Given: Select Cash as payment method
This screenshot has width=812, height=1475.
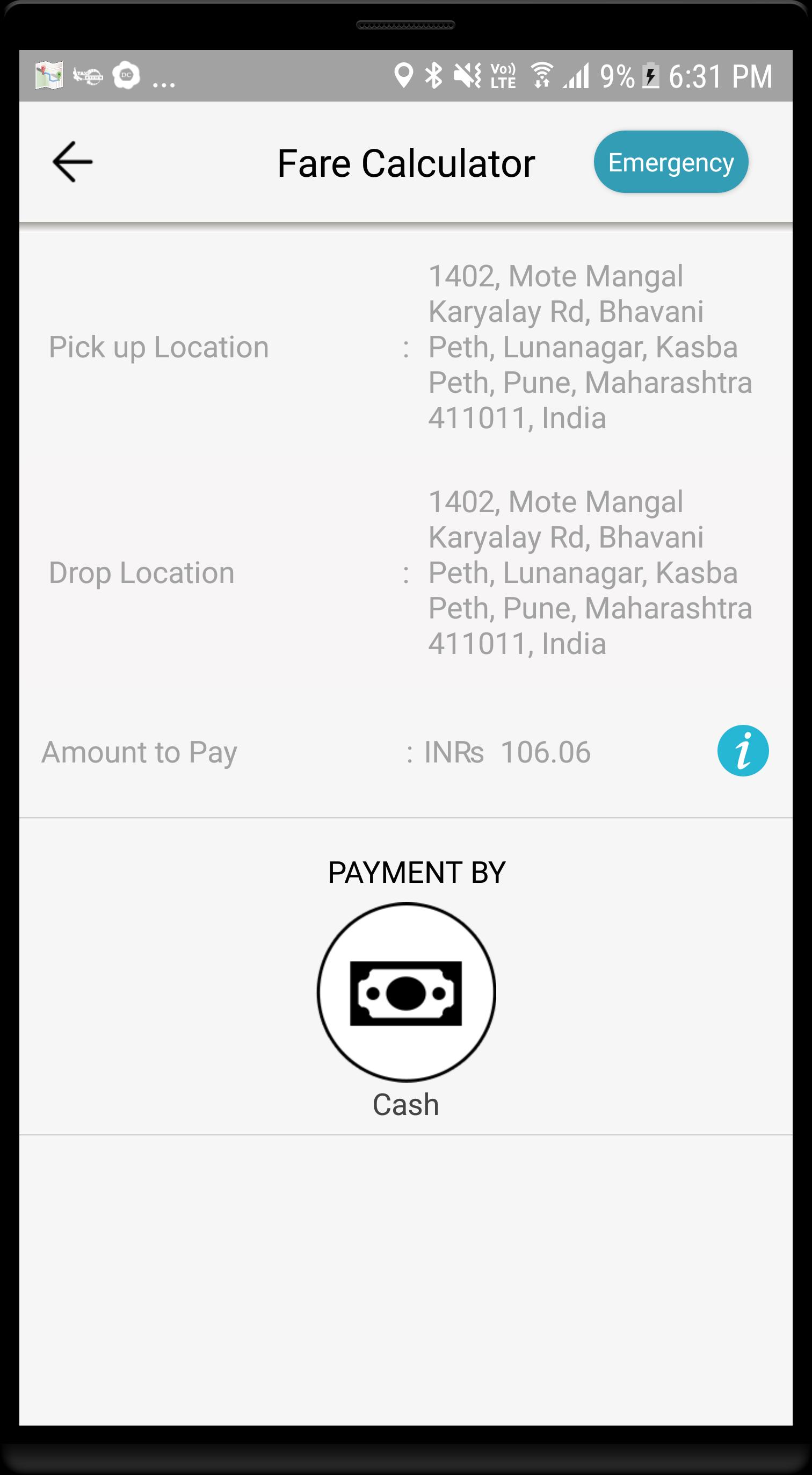Looking at the screenshot, I should tap(405, 992).
